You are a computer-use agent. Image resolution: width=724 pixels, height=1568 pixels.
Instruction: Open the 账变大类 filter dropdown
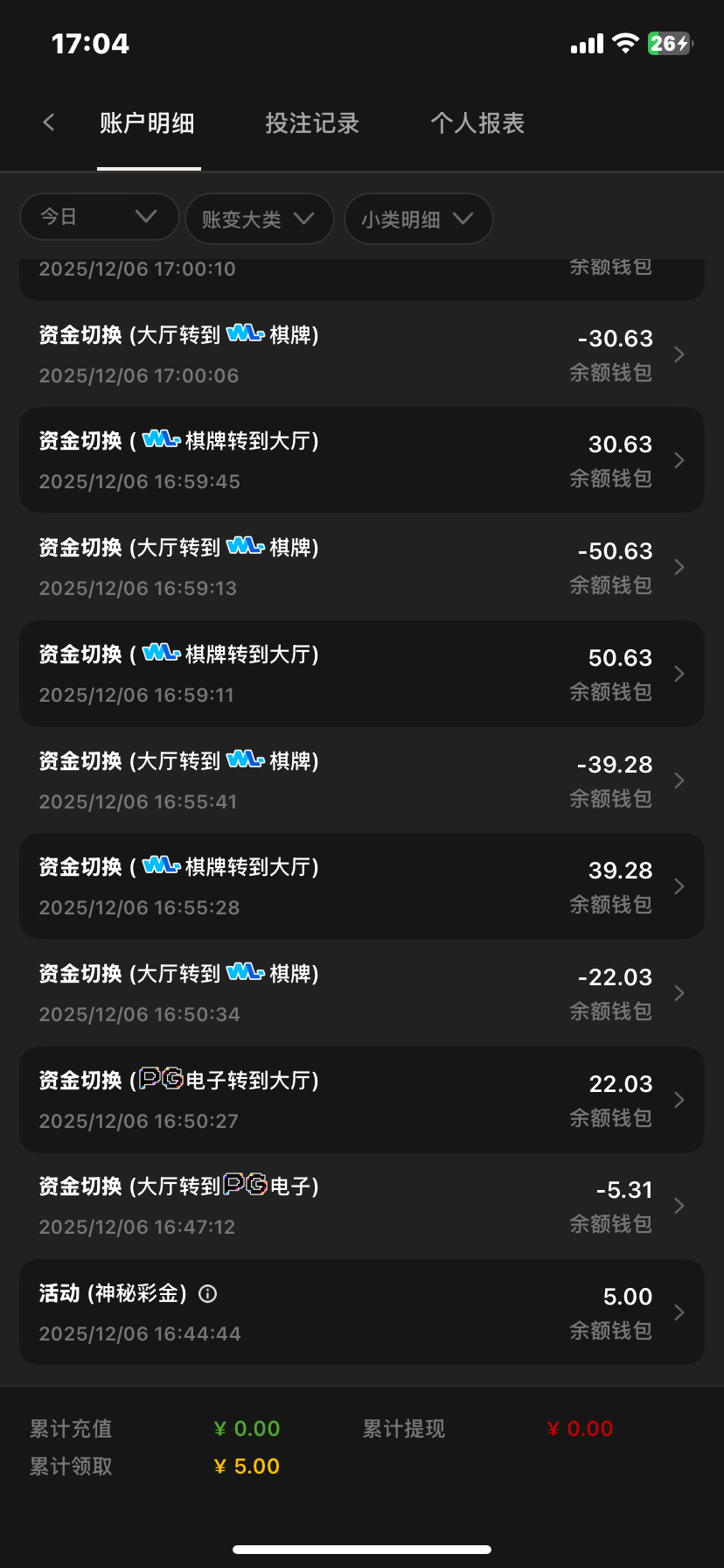tap(259, 219)
